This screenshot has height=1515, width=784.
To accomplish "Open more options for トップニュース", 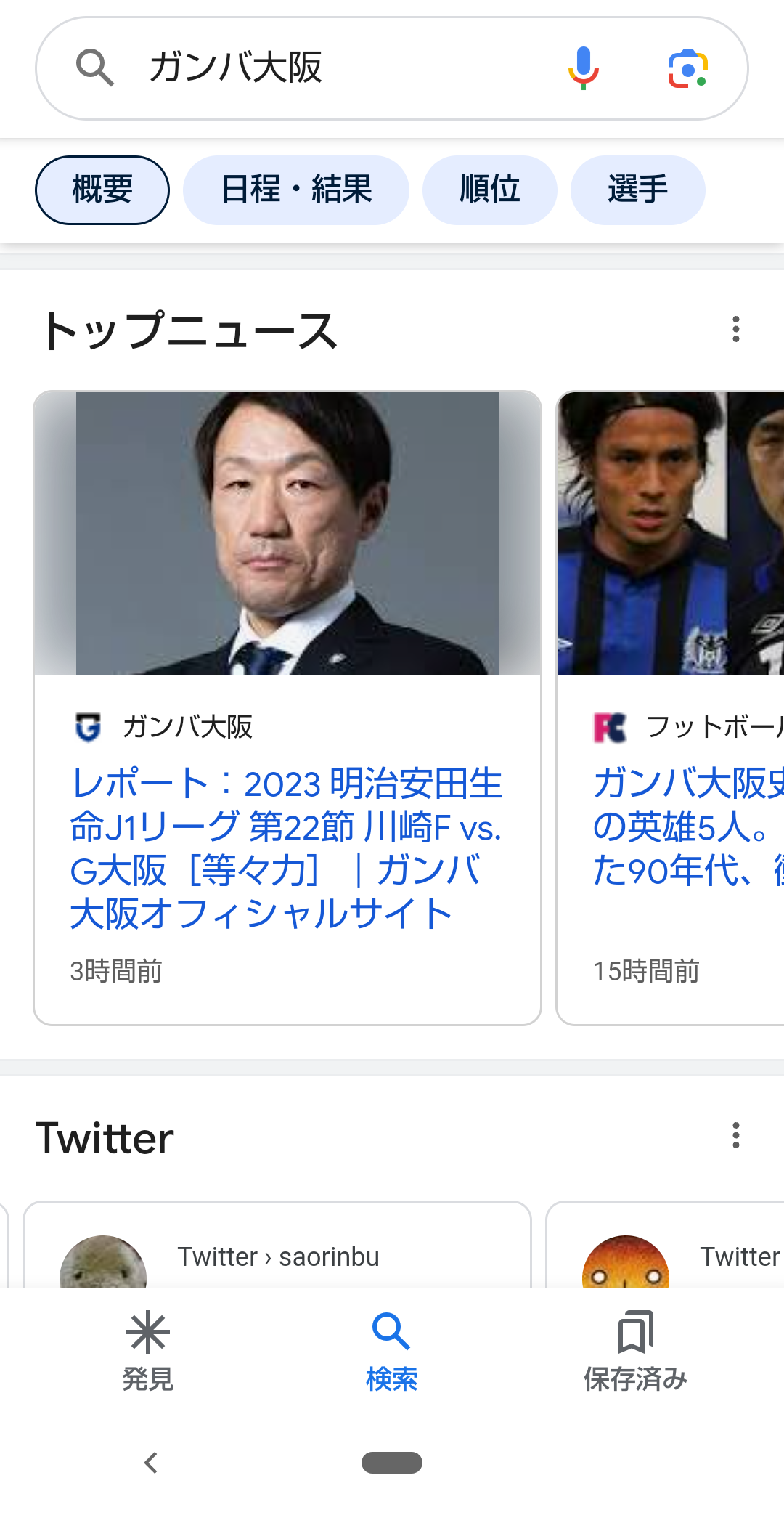I will [x=735, y=329].
